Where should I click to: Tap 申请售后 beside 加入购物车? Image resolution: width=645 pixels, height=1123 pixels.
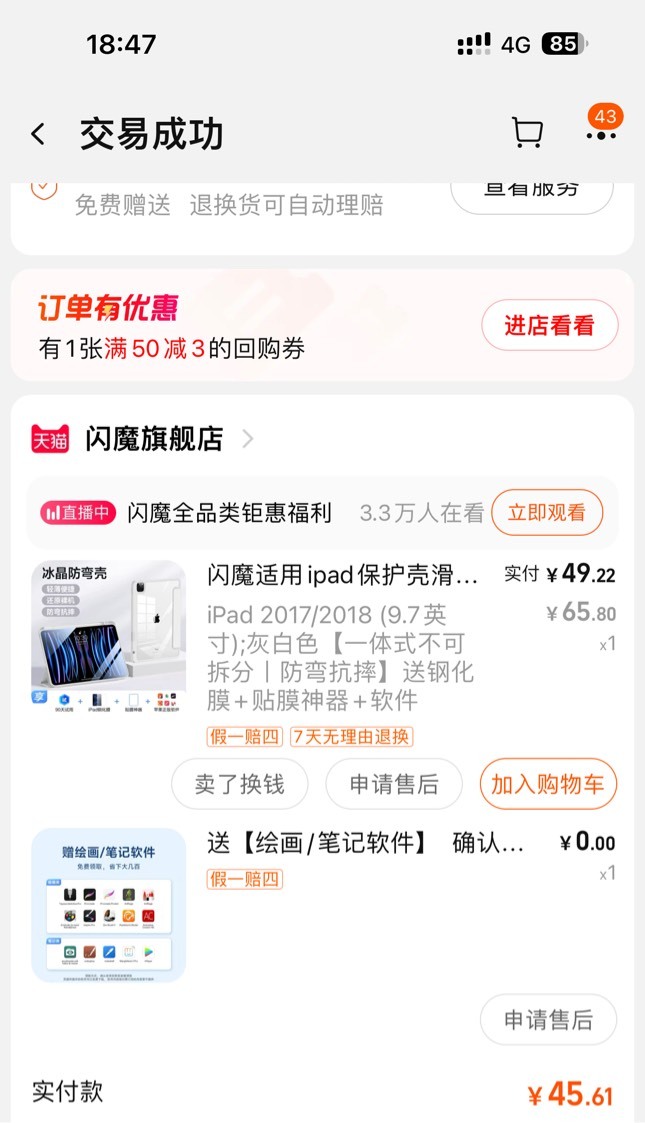tap(394, 784)
